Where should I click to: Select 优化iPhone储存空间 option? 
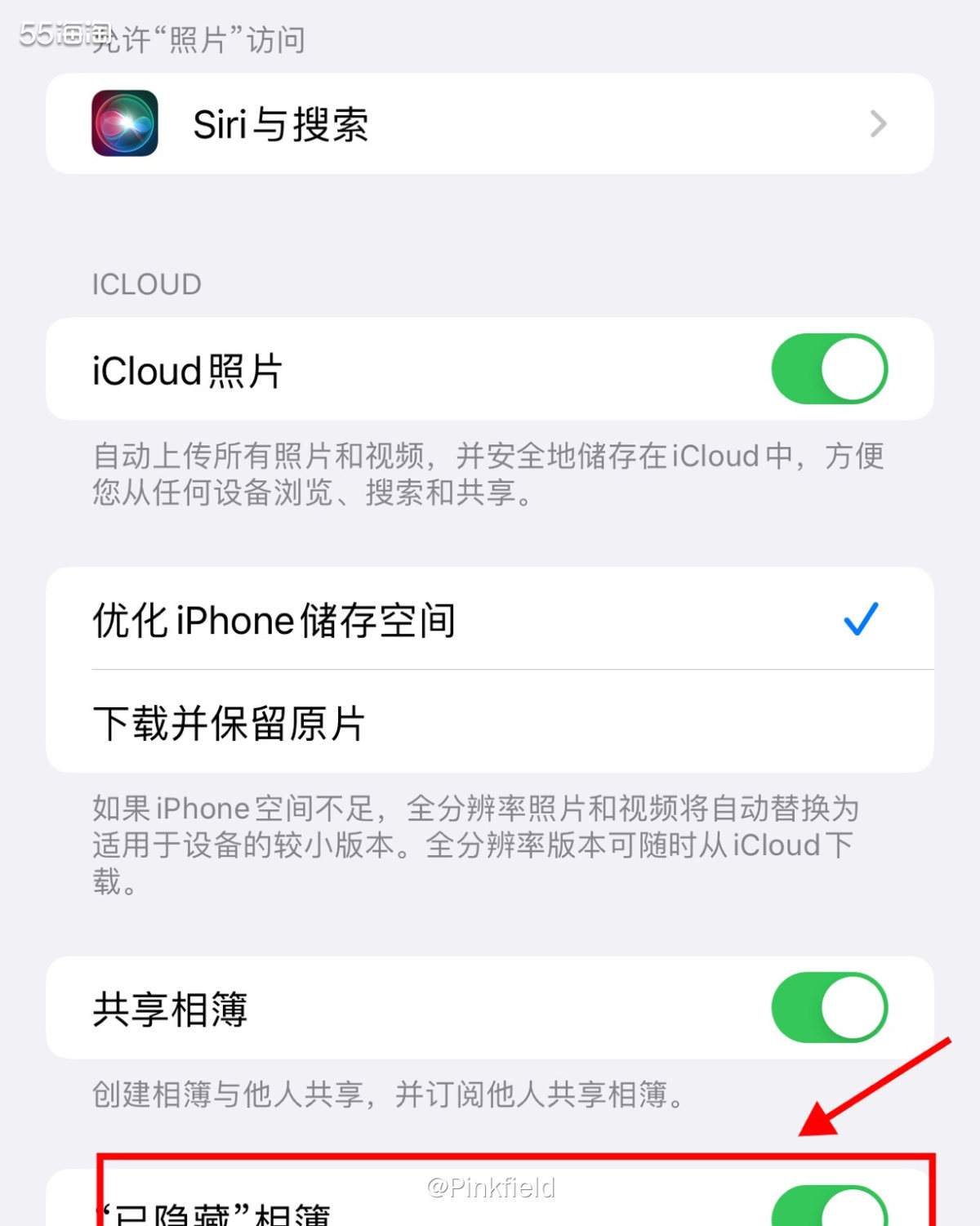pos(488,619)
